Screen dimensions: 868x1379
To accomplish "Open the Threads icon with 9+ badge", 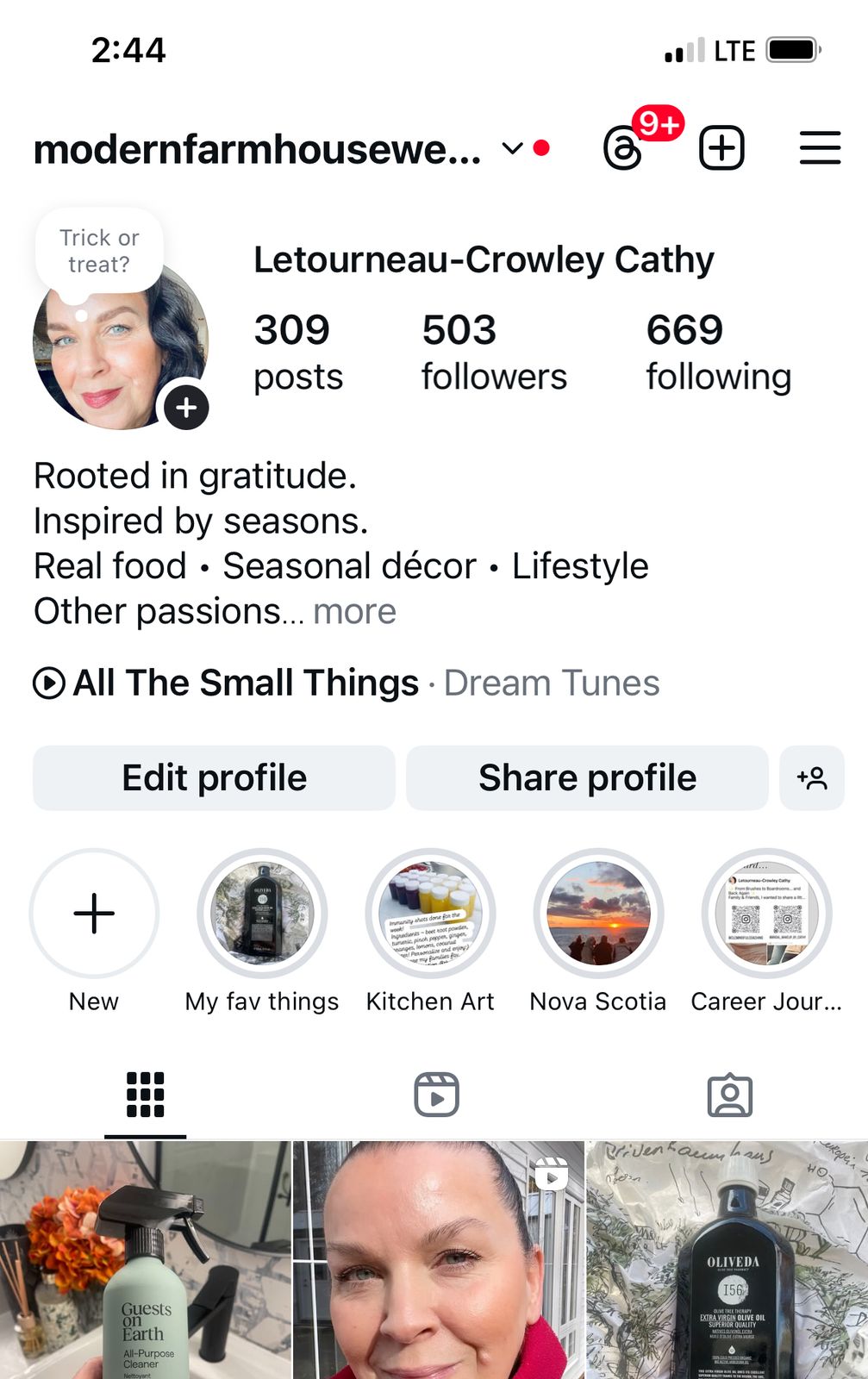I will coord(624,148).
